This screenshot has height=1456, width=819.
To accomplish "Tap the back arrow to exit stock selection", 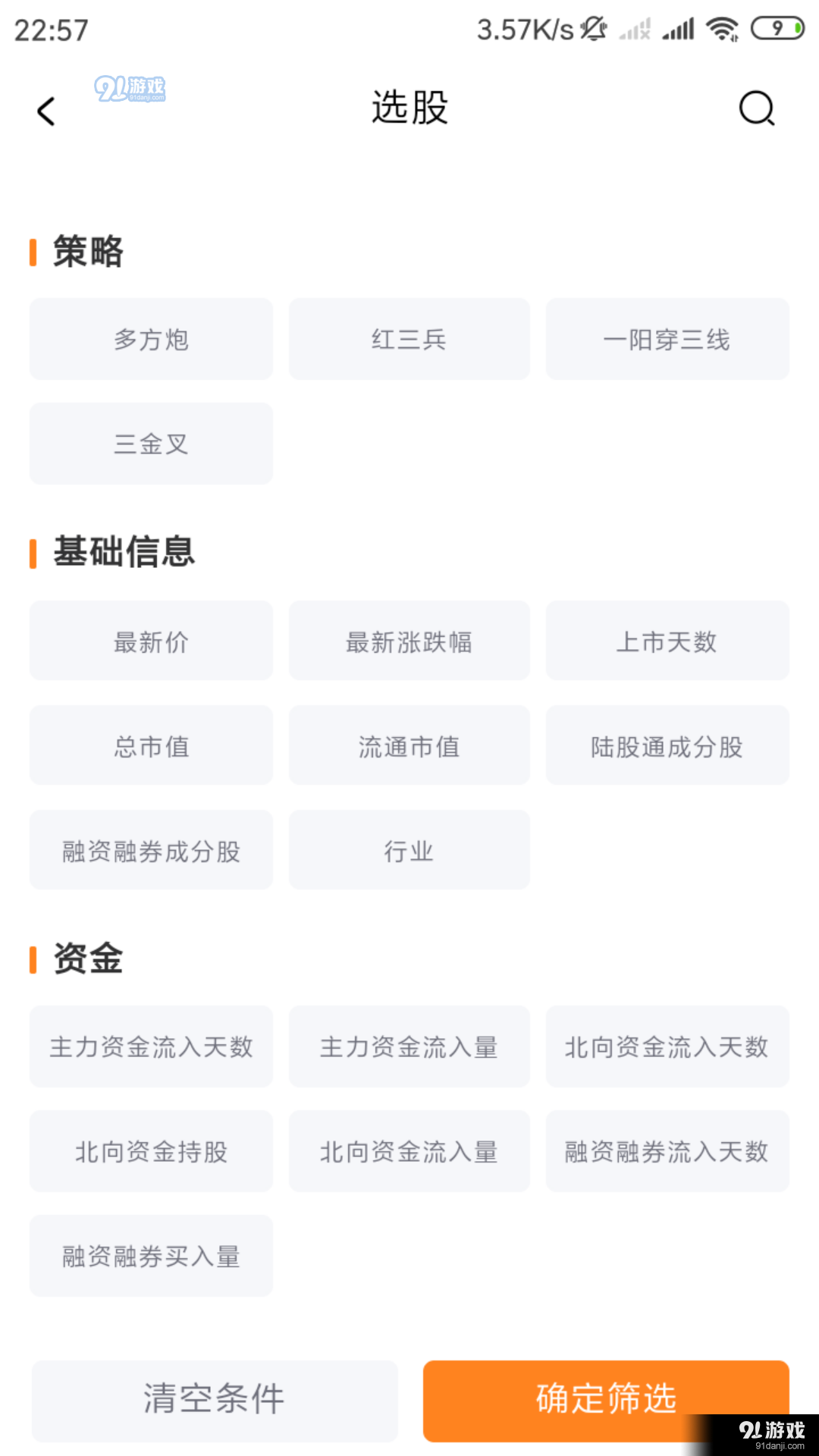I will [x=45, y=111].
